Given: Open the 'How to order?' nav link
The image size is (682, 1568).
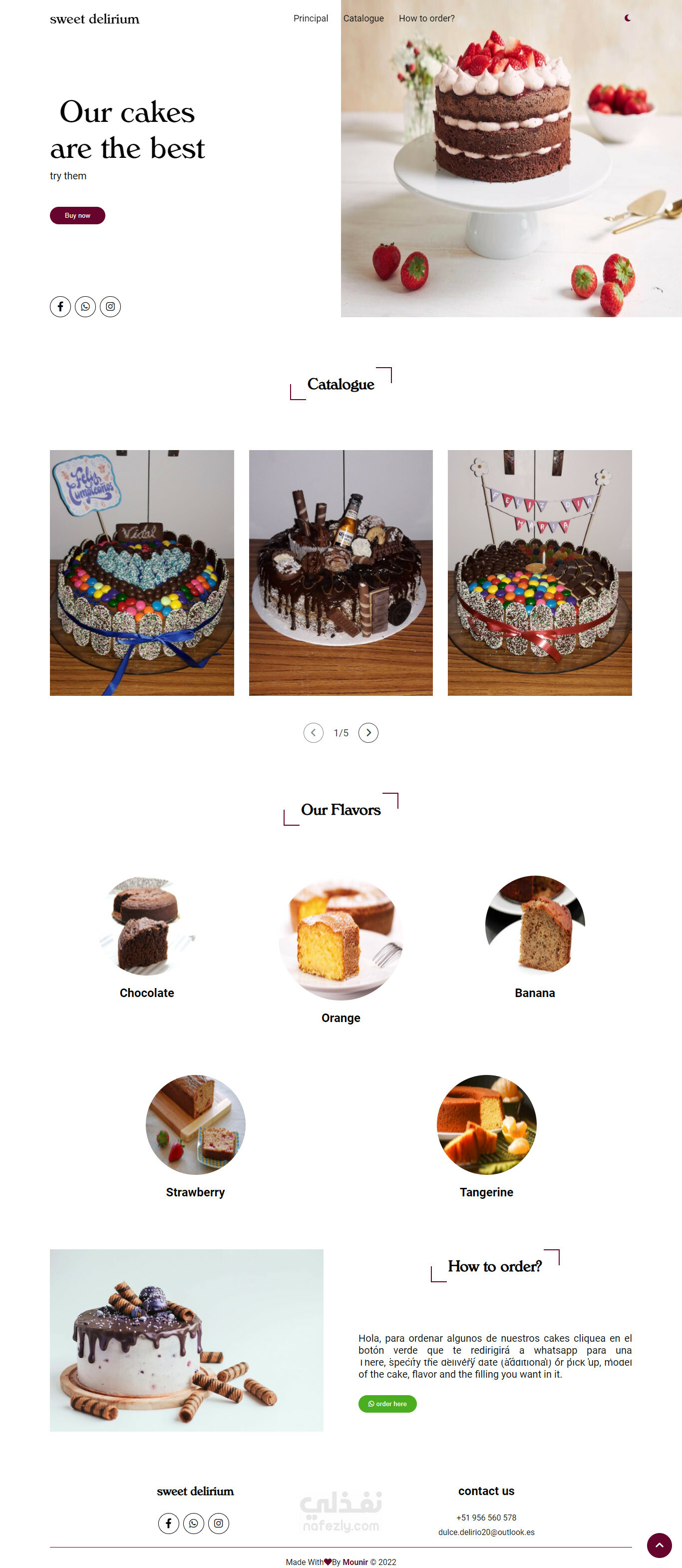Looking at the screenshot, I should [x=426, y=18].
